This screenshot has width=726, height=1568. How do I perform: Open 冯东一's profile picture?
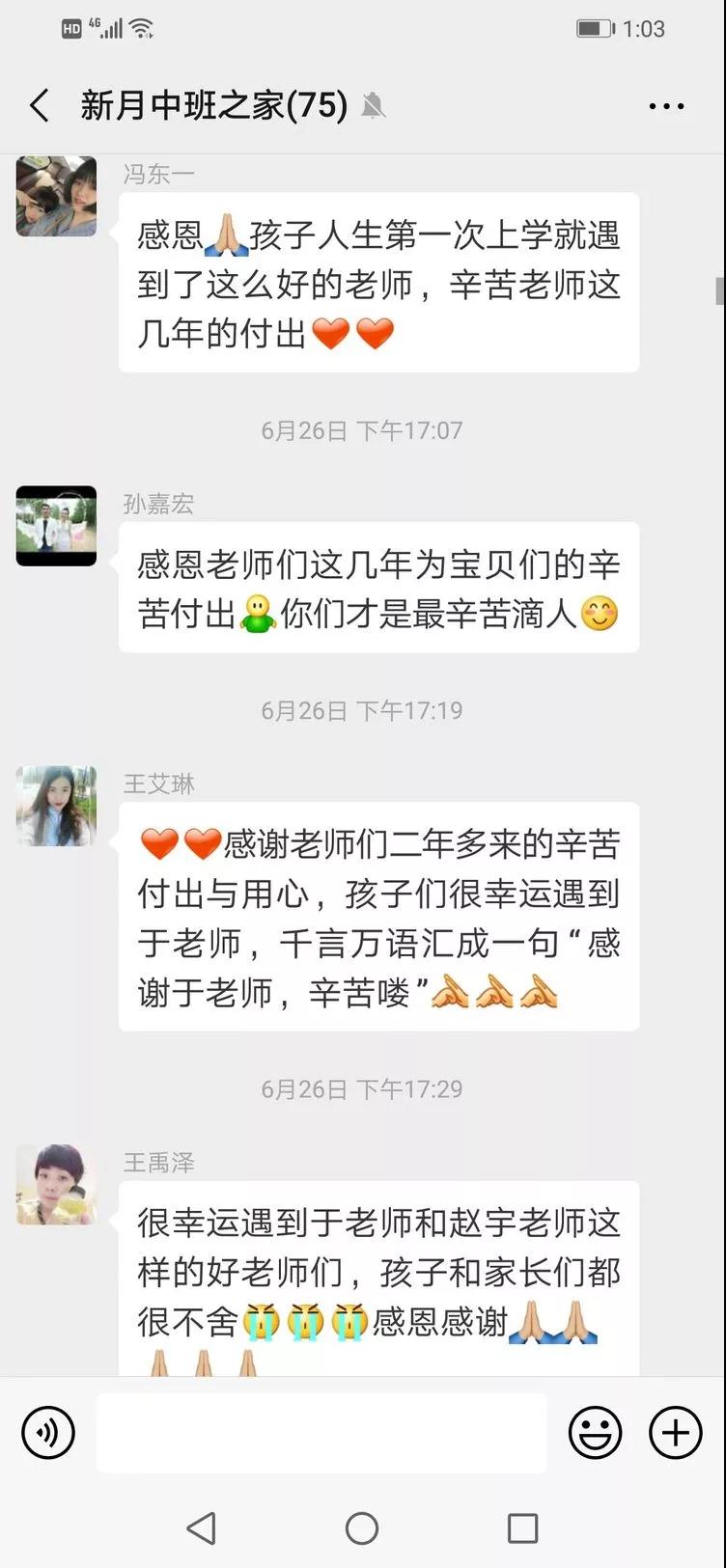point(55,197)
